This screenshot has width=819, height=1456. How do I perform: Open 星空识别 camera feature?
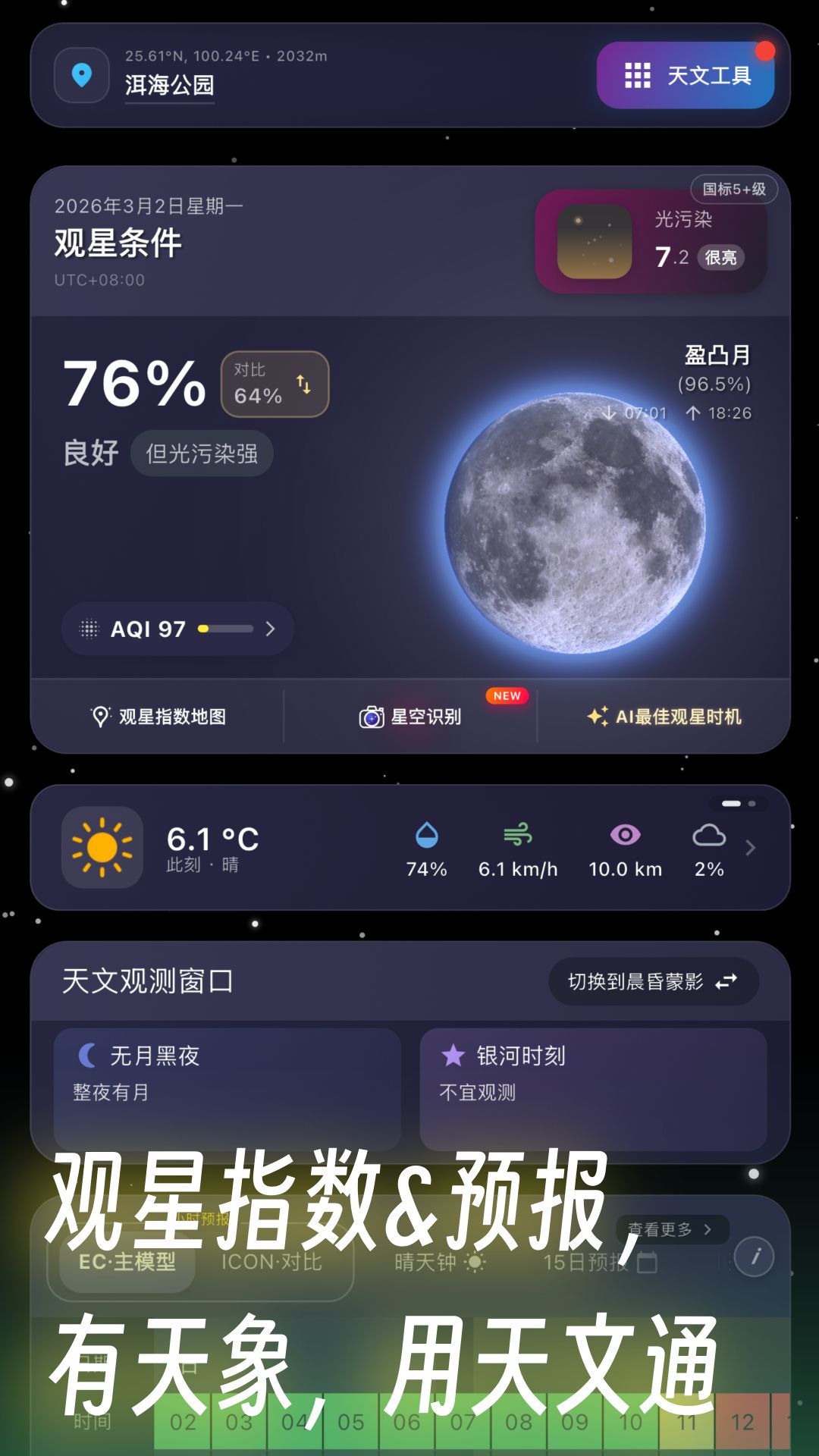[371, 717]
